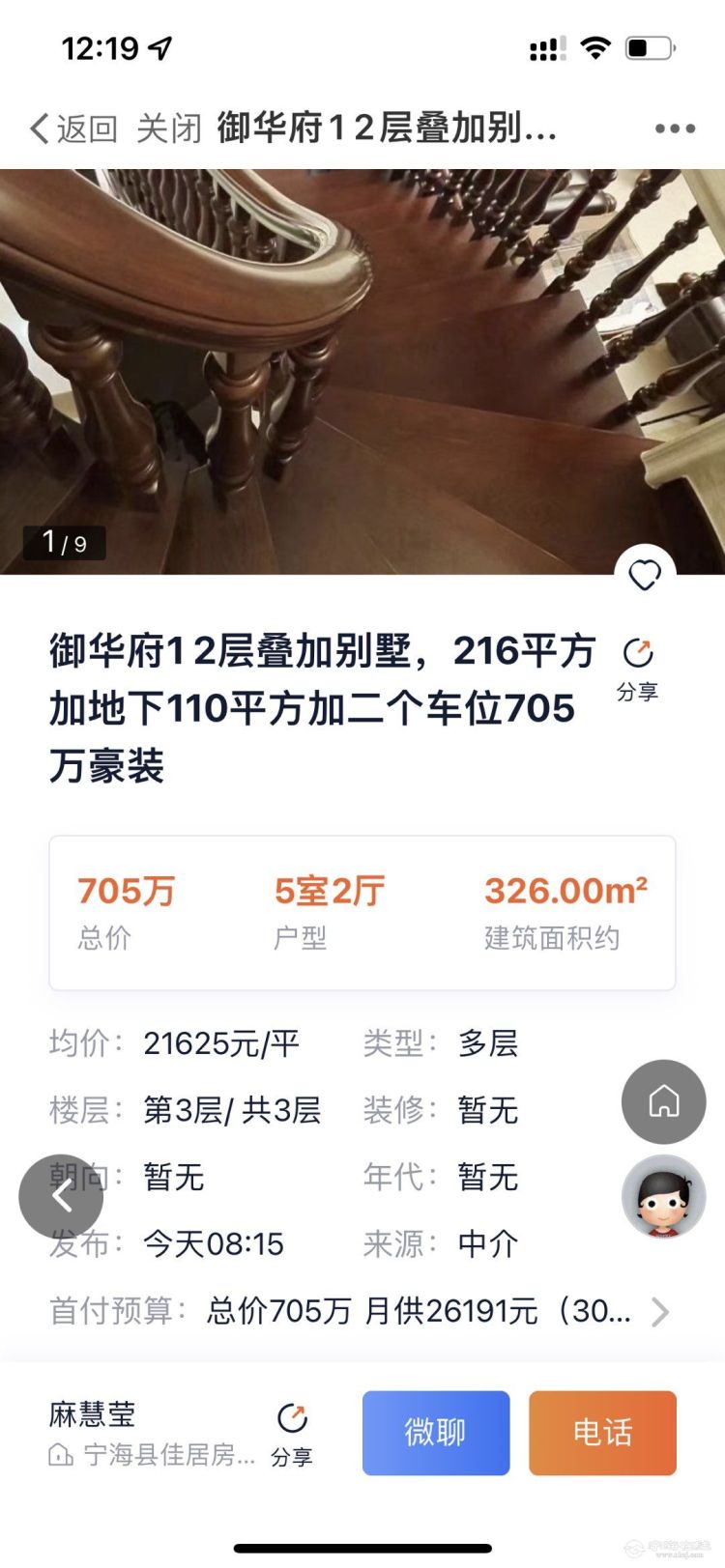Open the staircase listing photo
This screenshot has width=725, height=1568.
click(x=362, y=372)
